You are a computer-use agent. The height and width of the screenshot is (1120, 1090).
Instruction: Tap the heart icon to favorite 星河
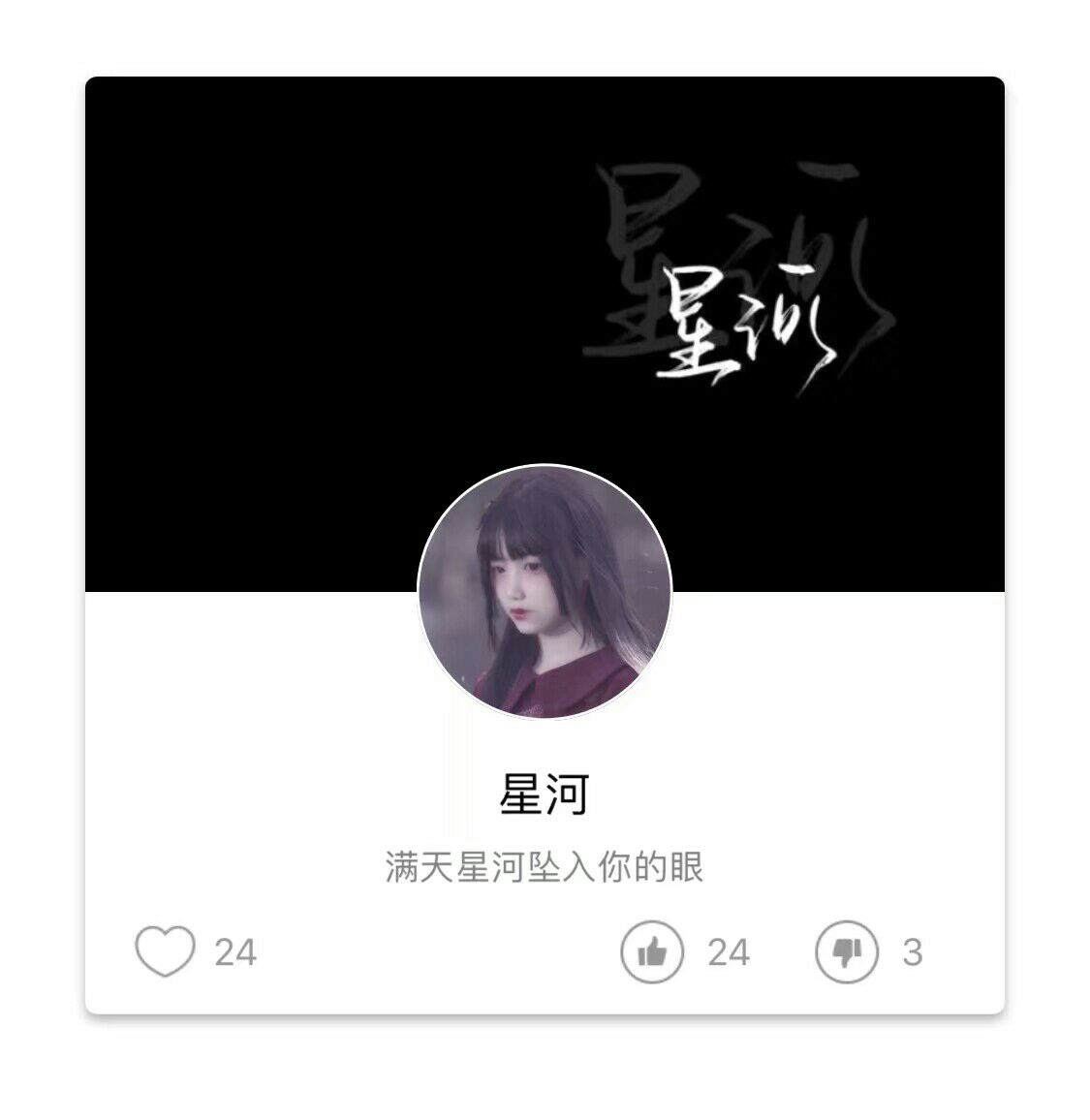point(165,951)
